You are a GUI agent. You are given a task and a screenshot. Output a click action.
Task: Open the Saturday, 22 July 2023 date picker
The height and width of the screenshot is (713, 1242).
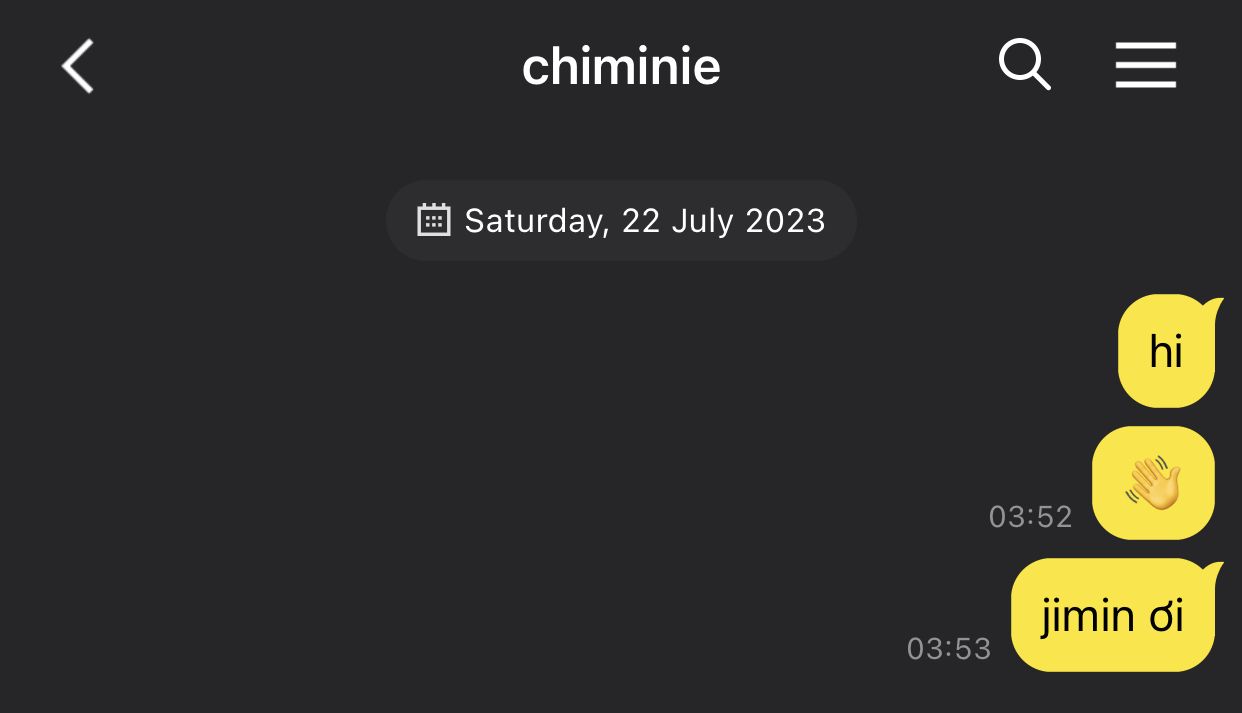click(x=621, y=221)
